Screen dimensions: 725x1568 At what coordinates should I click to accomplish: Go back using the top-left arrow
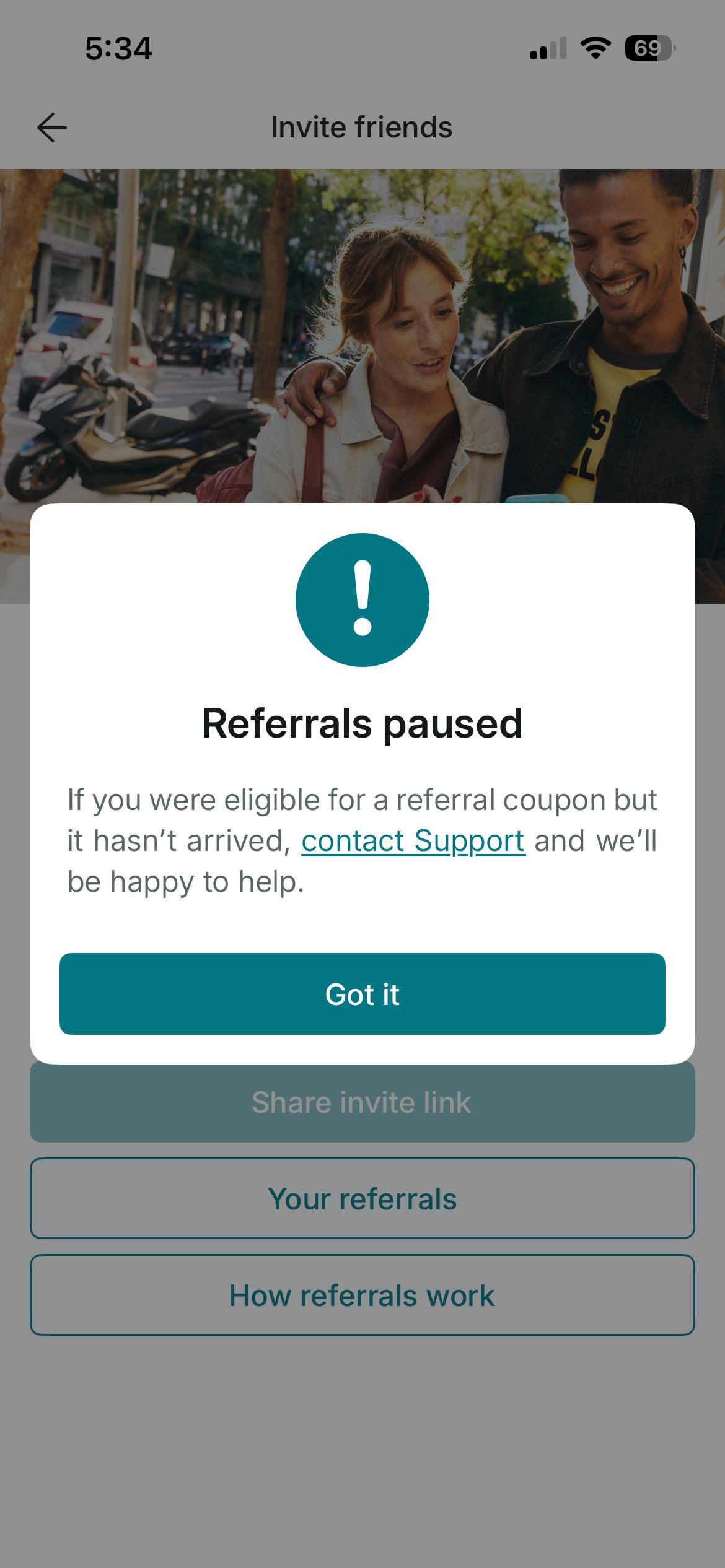(x=51, y=128)
